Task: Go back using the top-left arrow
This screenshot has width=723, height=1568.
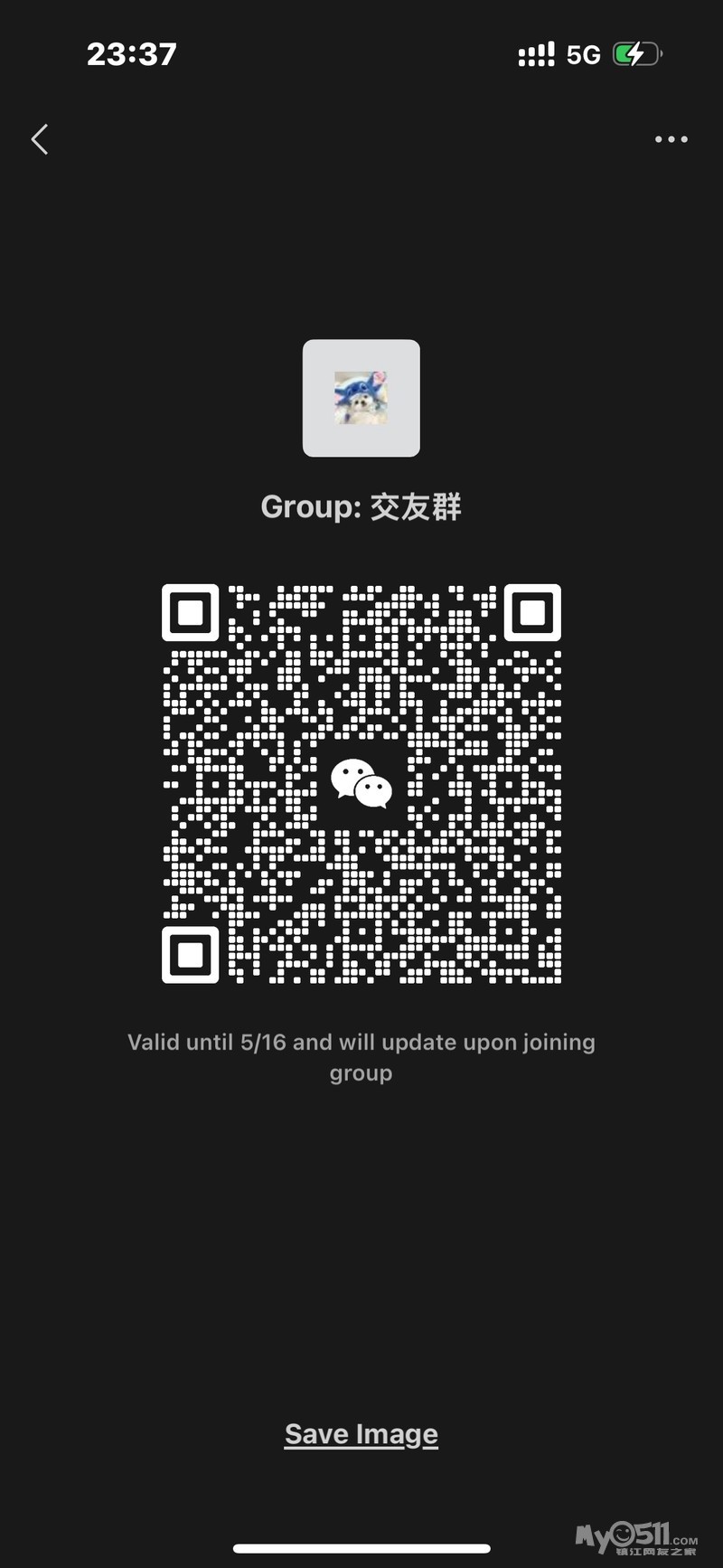Action: [x=40, y=139]
